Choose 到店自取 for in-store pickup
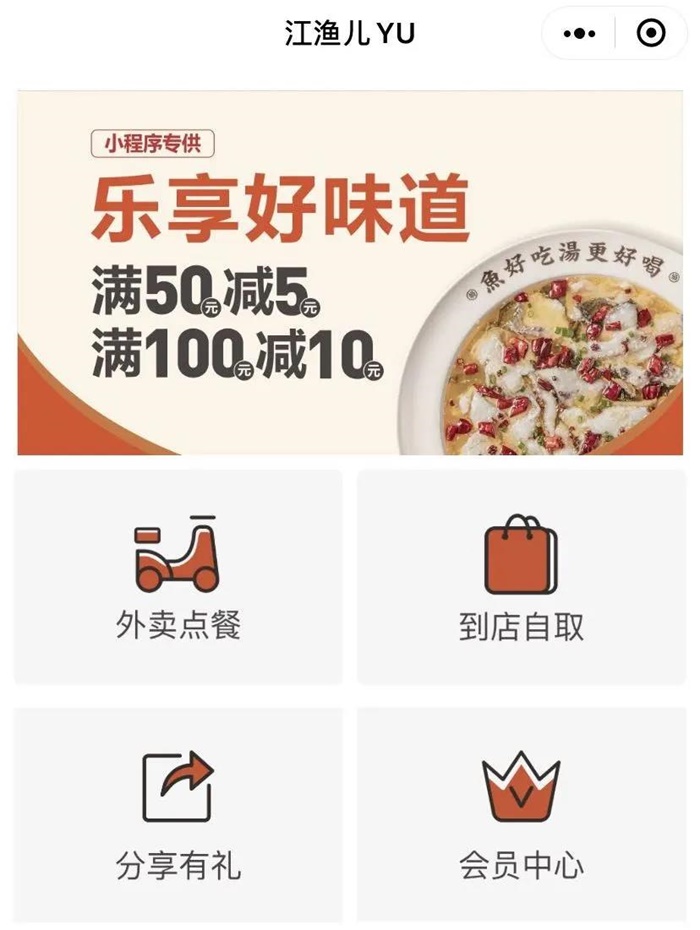Screen dimensions: 700x930 (x=521, y=578)
